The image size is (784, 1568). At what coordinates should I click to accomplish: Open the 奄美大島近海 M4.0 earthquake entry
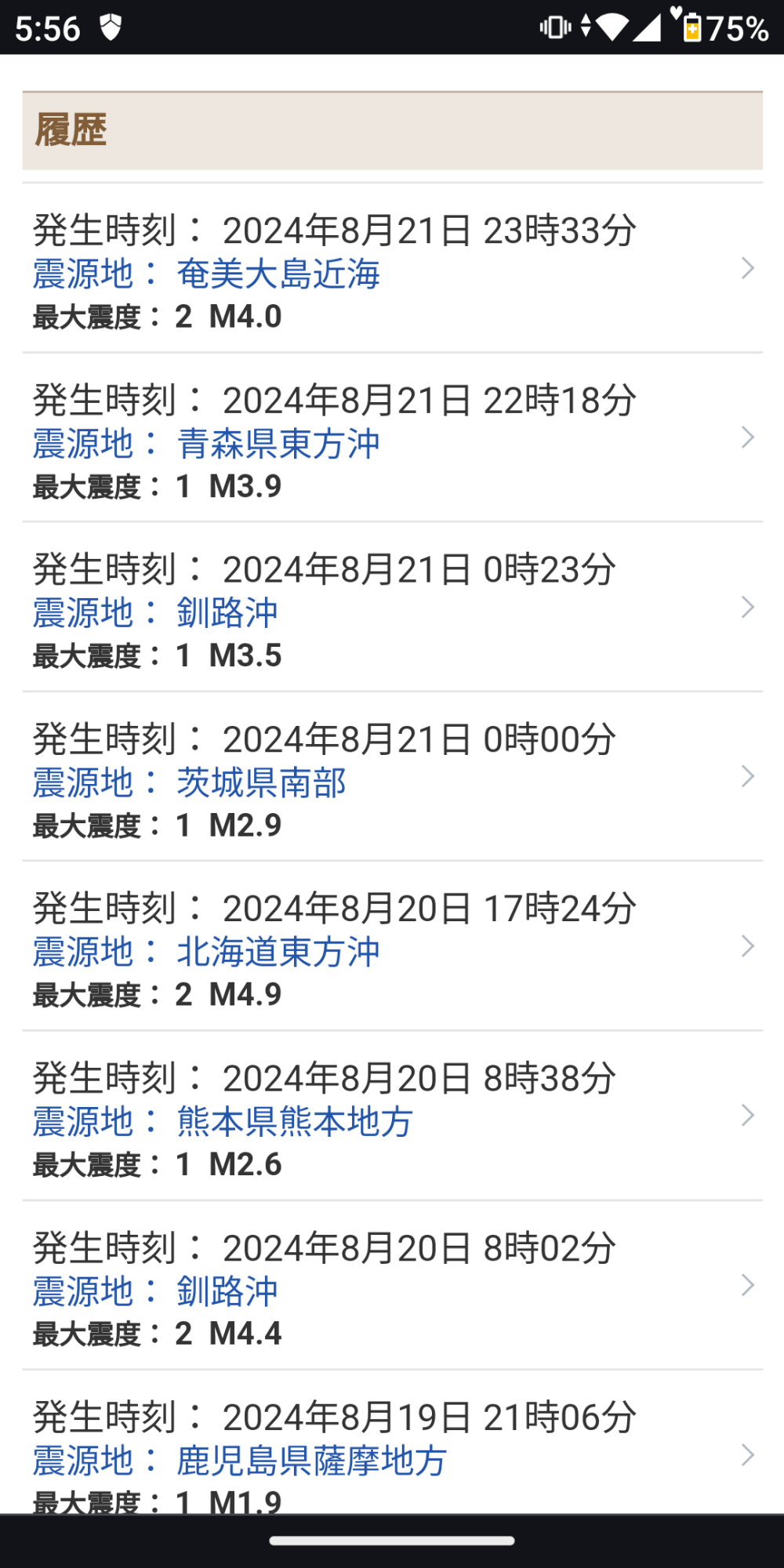click(x=392, y=270)
